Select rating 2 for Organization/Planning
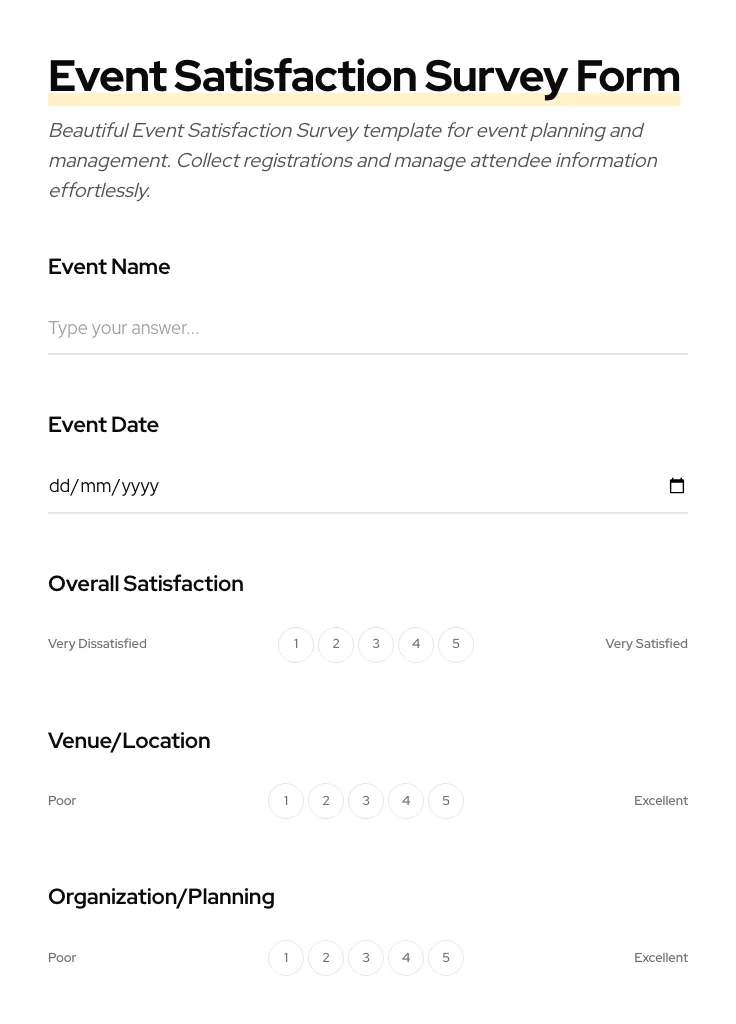736x1024 pixels. [x=326, y=957]
